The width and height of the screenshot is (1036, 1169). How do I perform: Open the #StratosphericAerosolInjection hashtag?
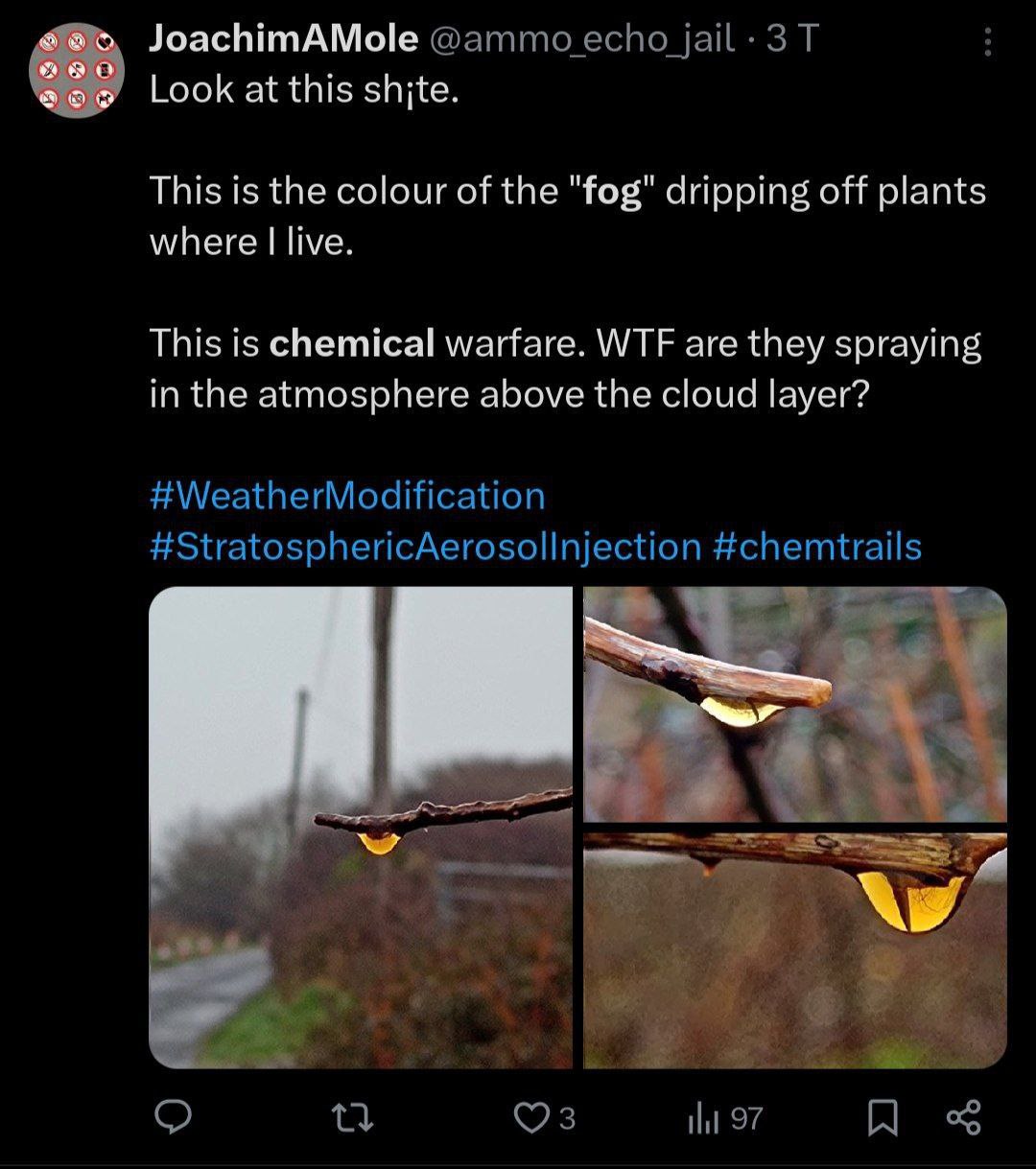coord(425,546)
